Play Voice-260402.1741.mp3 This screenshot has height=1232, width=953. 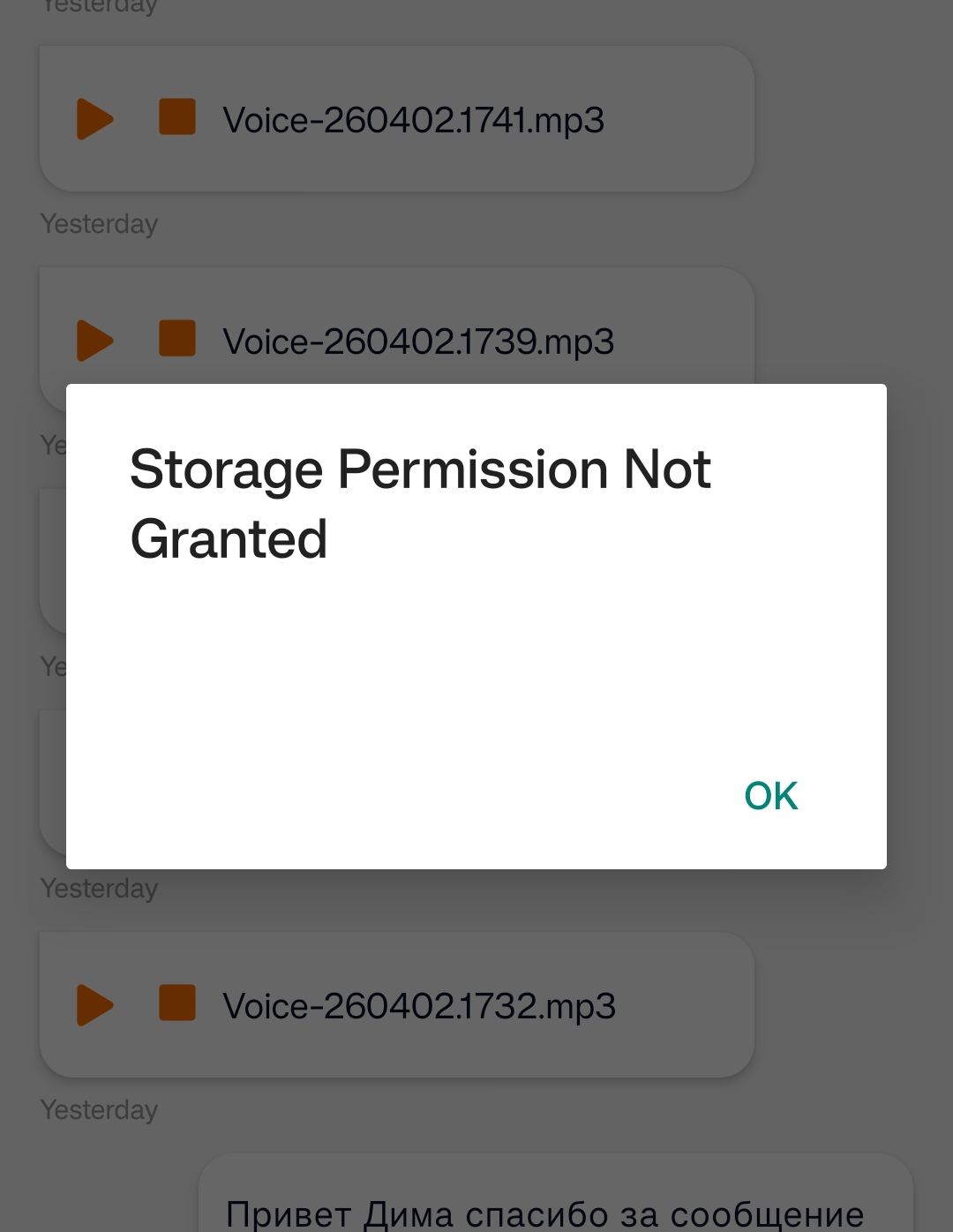point(94,119)
